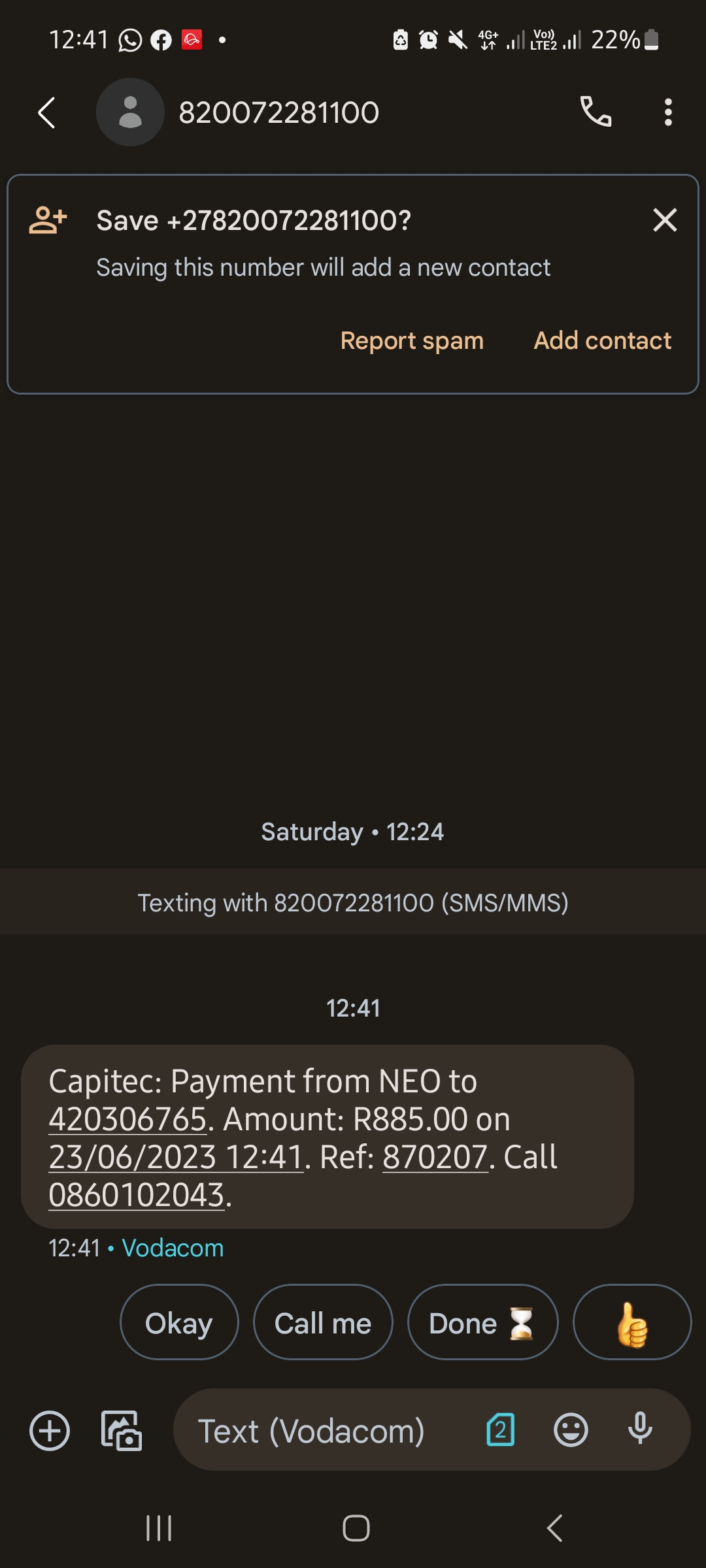Focus the Text (Vodacom) message field

click(327, 1431)
